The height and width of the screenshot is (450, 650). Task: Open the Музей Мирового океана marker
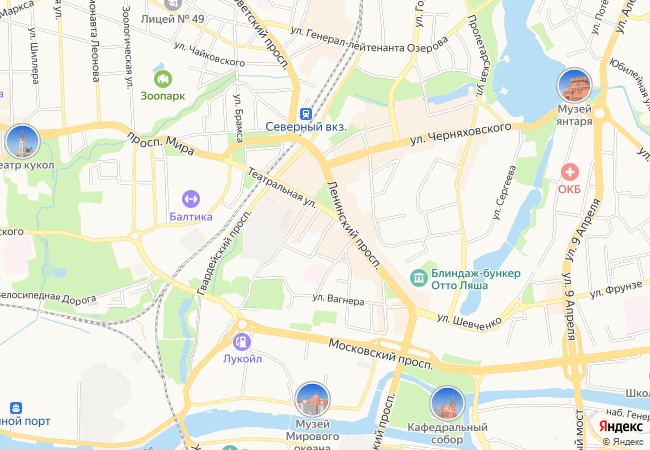[312, 402]
